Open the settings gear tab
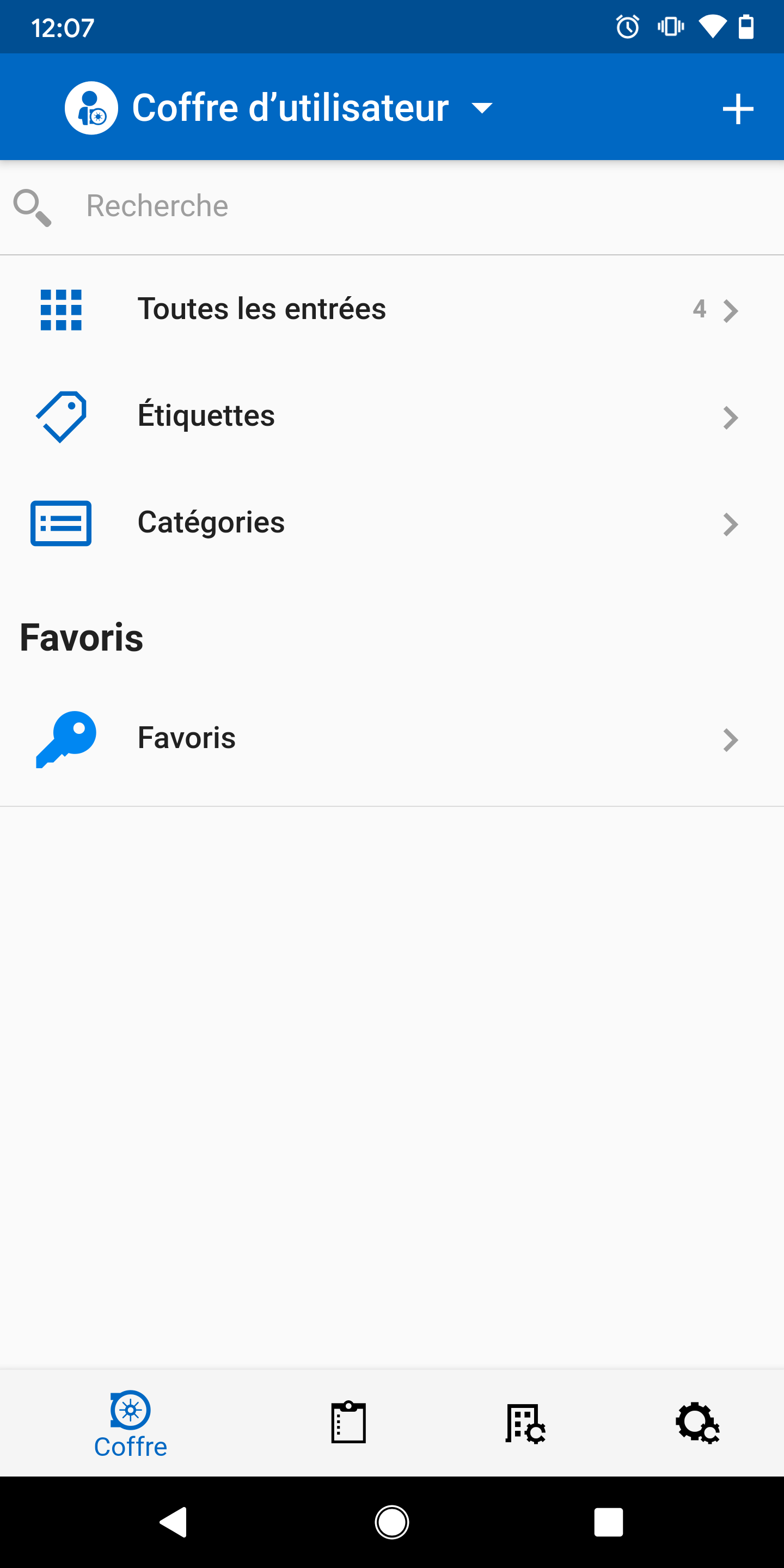This screenshot has width=784, height=1568. (x=697, y=1423)
